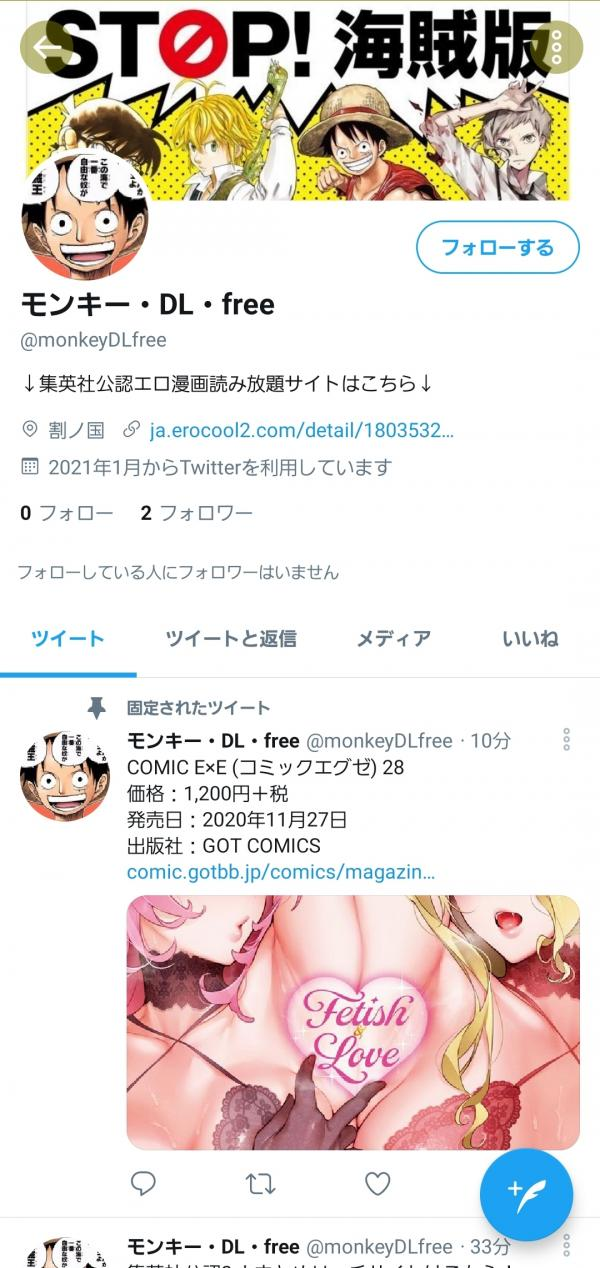
Task: Open the Fetish & Love tweet image
Action: pos(353,1022)
